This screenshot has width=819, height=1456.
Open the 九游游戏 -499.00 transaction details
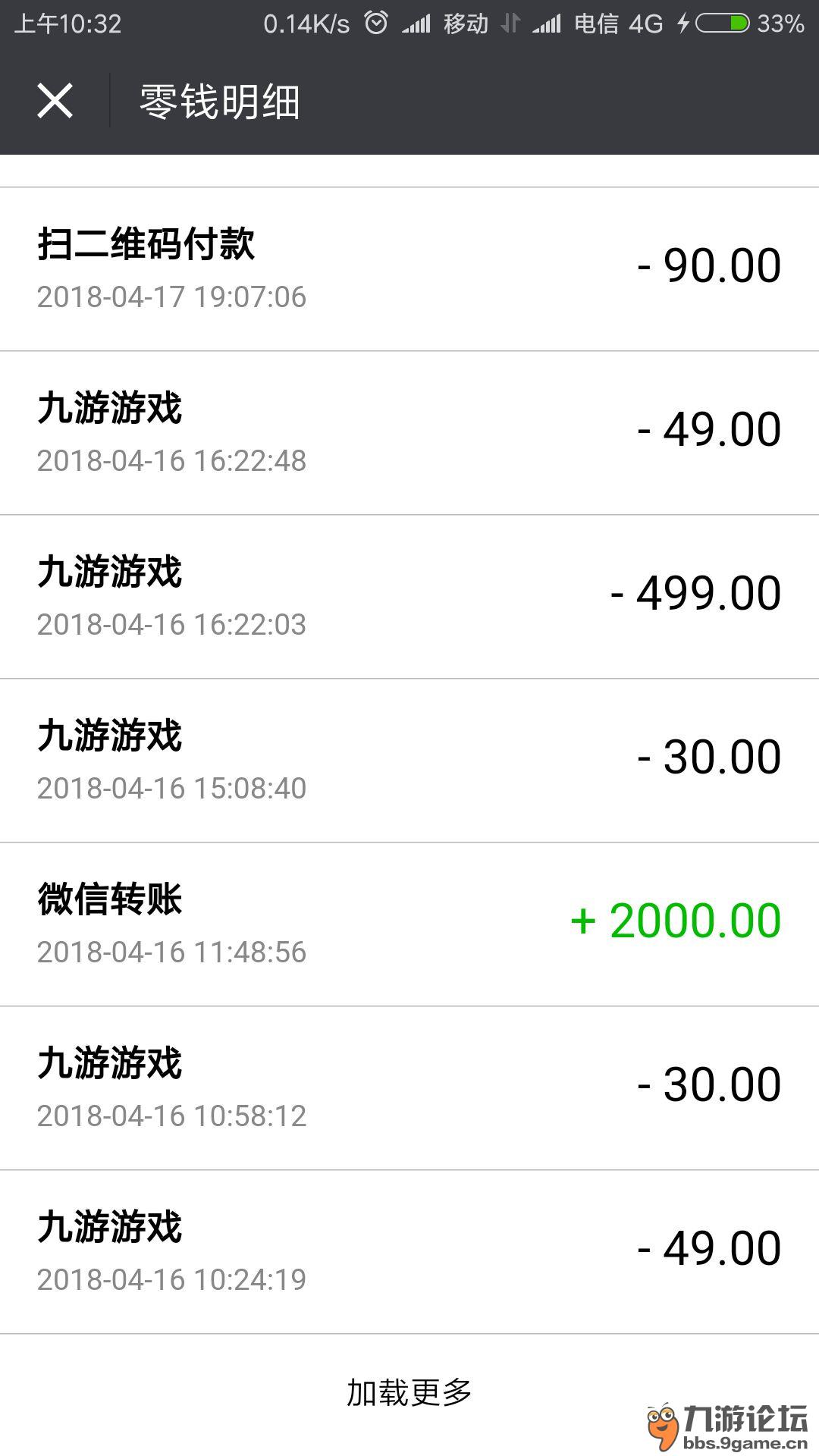409,594
